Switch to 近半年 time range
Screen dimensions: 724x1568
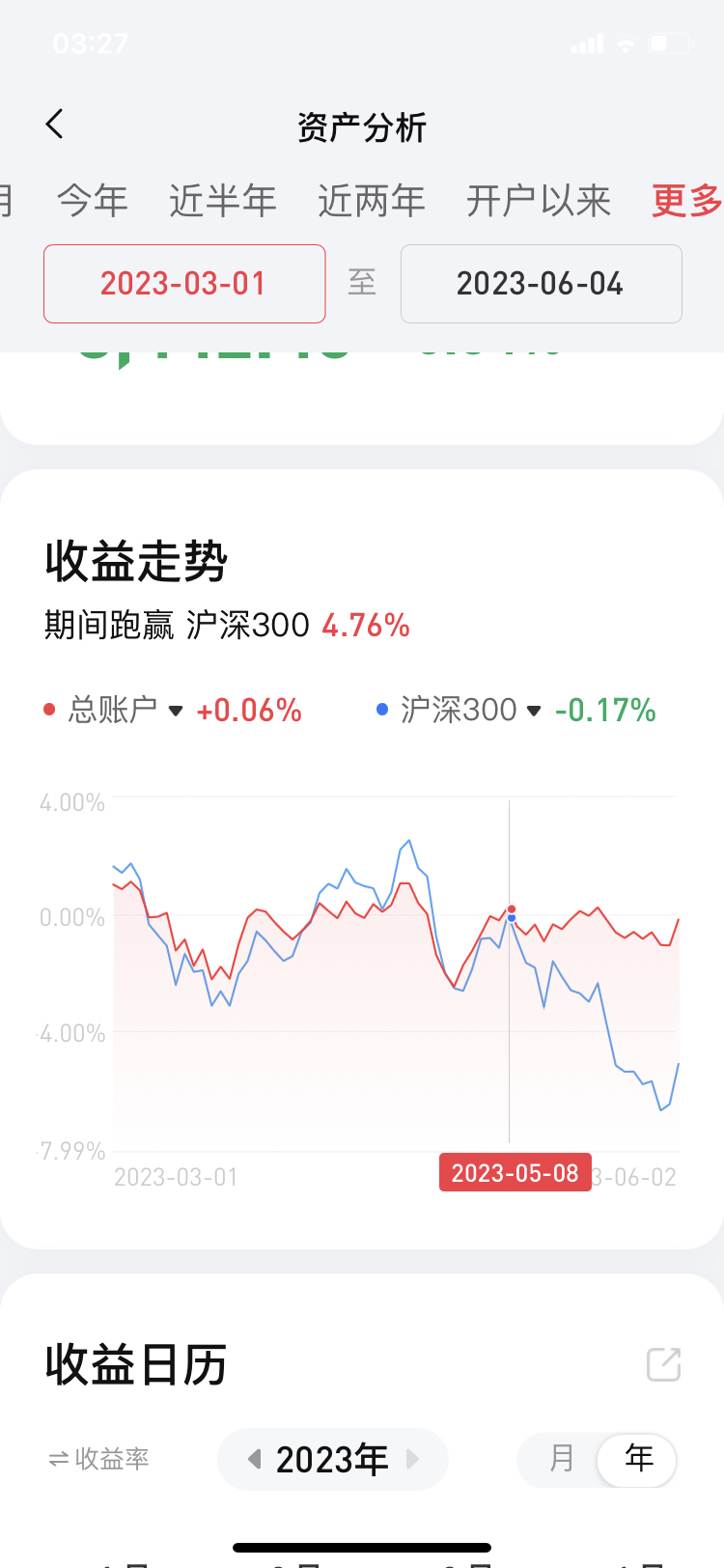(223, 201)
